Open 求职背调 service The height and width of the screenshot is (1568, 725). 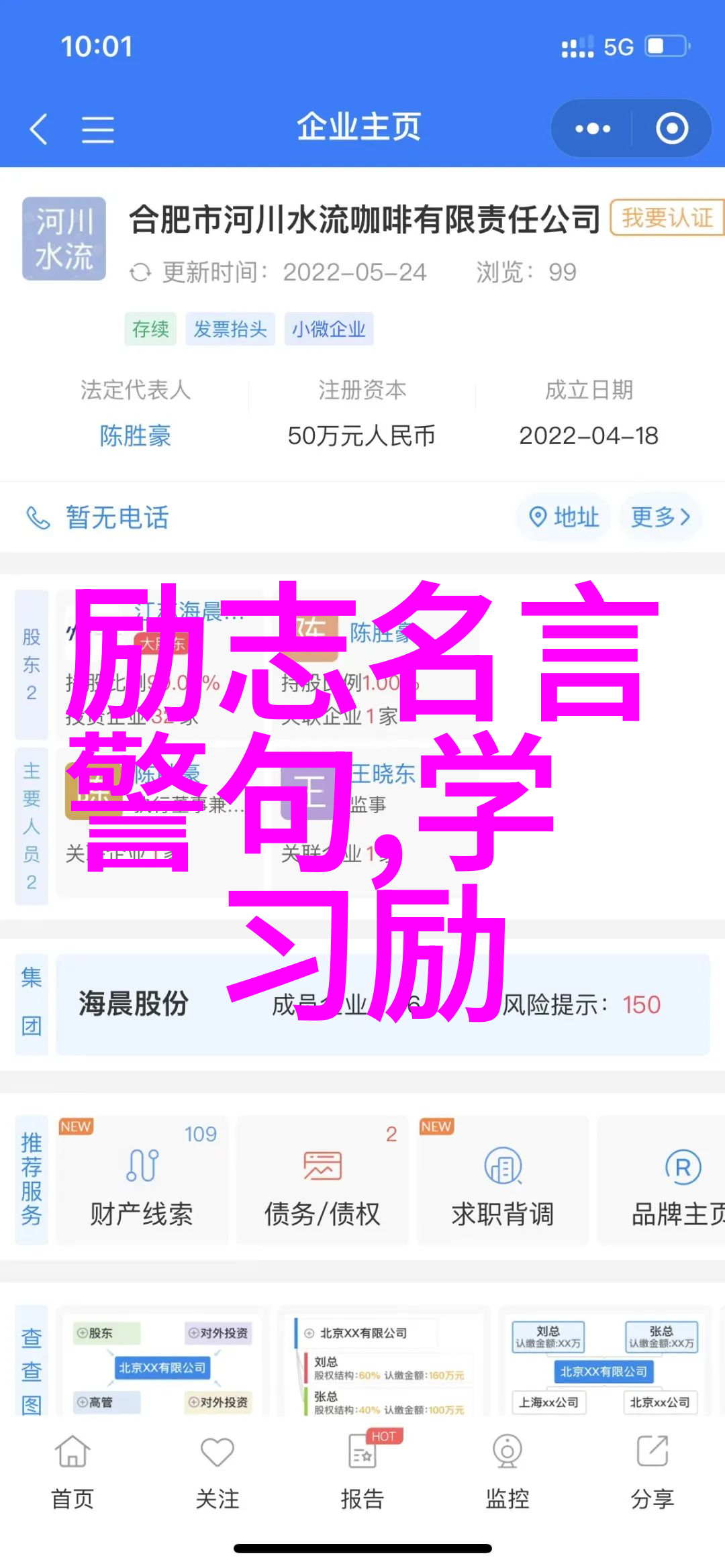(502, 1182)
